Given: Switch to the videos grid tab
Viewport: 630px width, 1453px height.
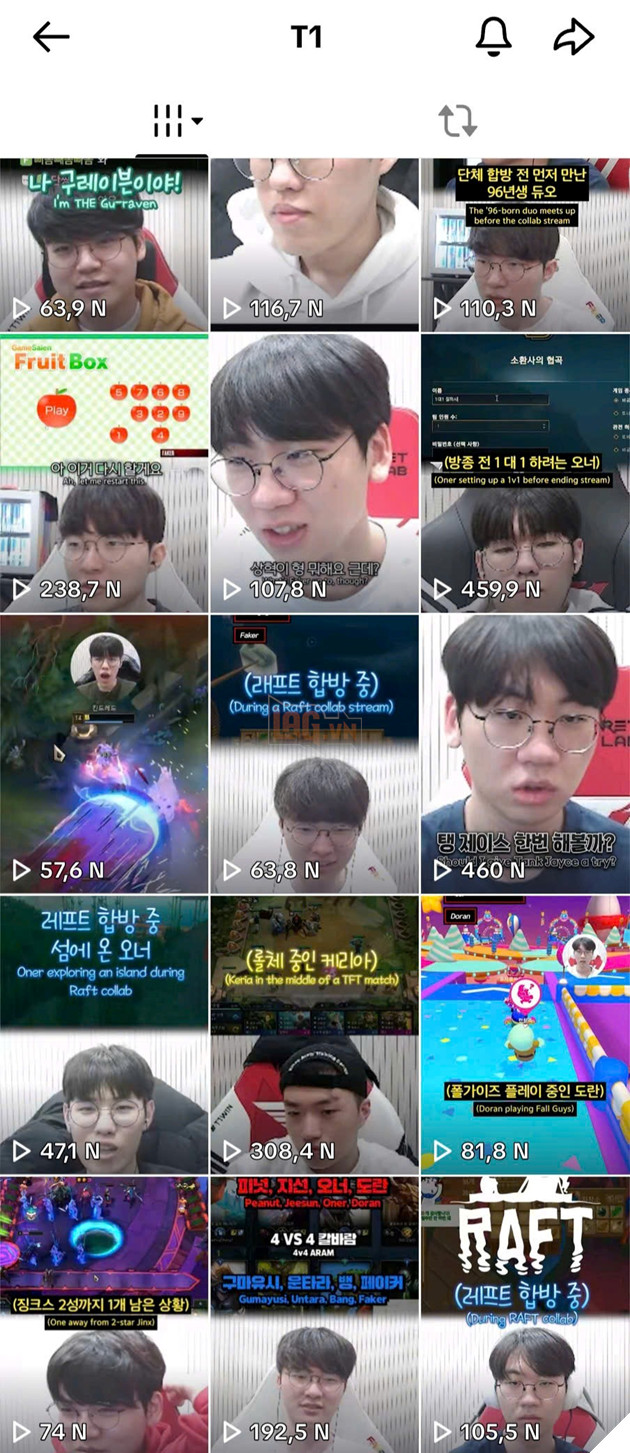Looking at the screenshot, I should (x=176, y=121).
